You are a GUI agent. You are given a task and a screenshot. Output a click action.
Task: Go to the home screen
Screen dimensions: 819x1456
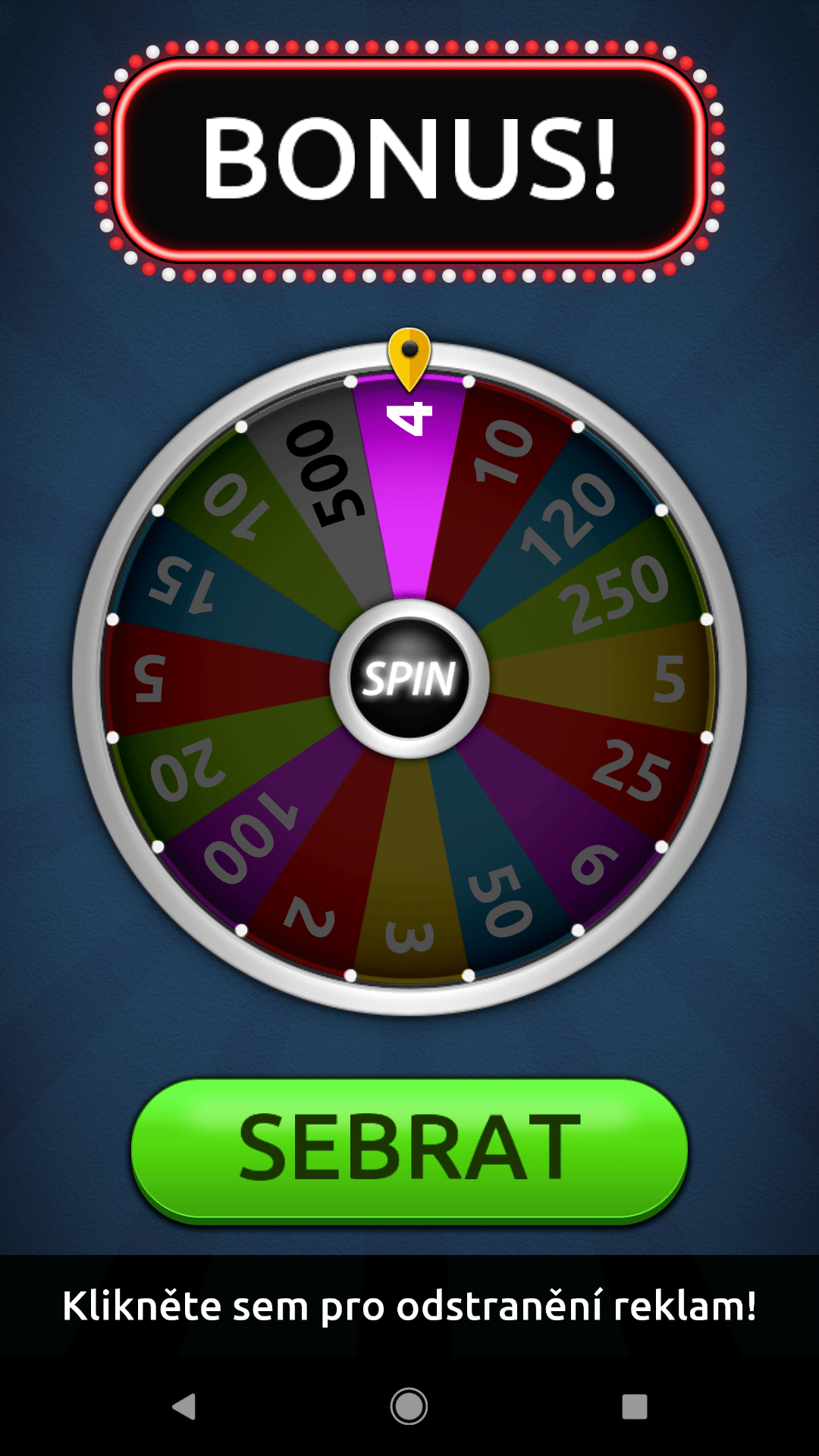(409, 1407)
